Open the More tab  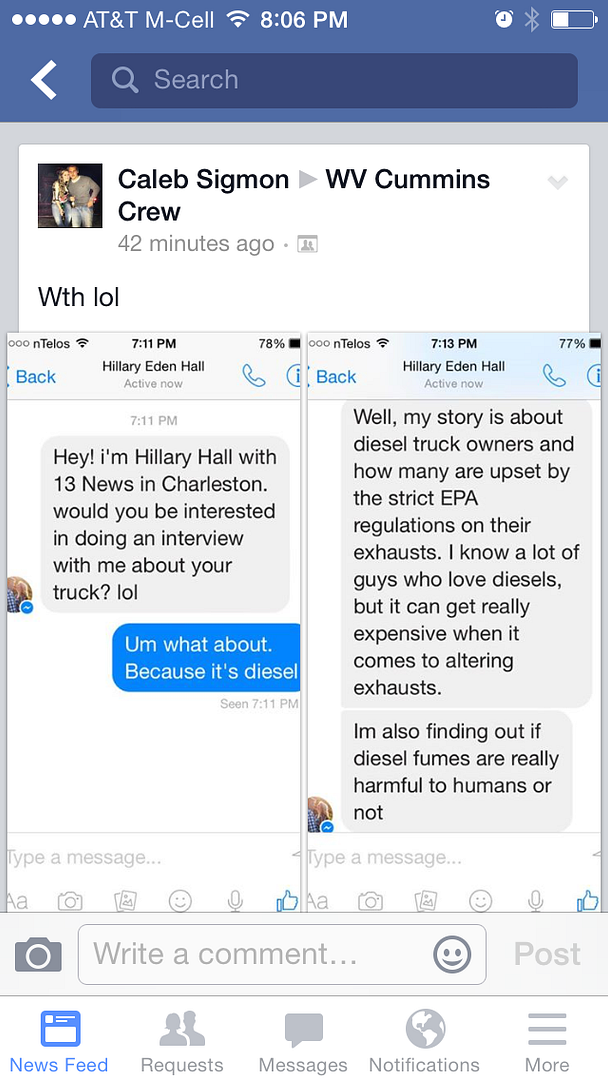[547, 1040]
